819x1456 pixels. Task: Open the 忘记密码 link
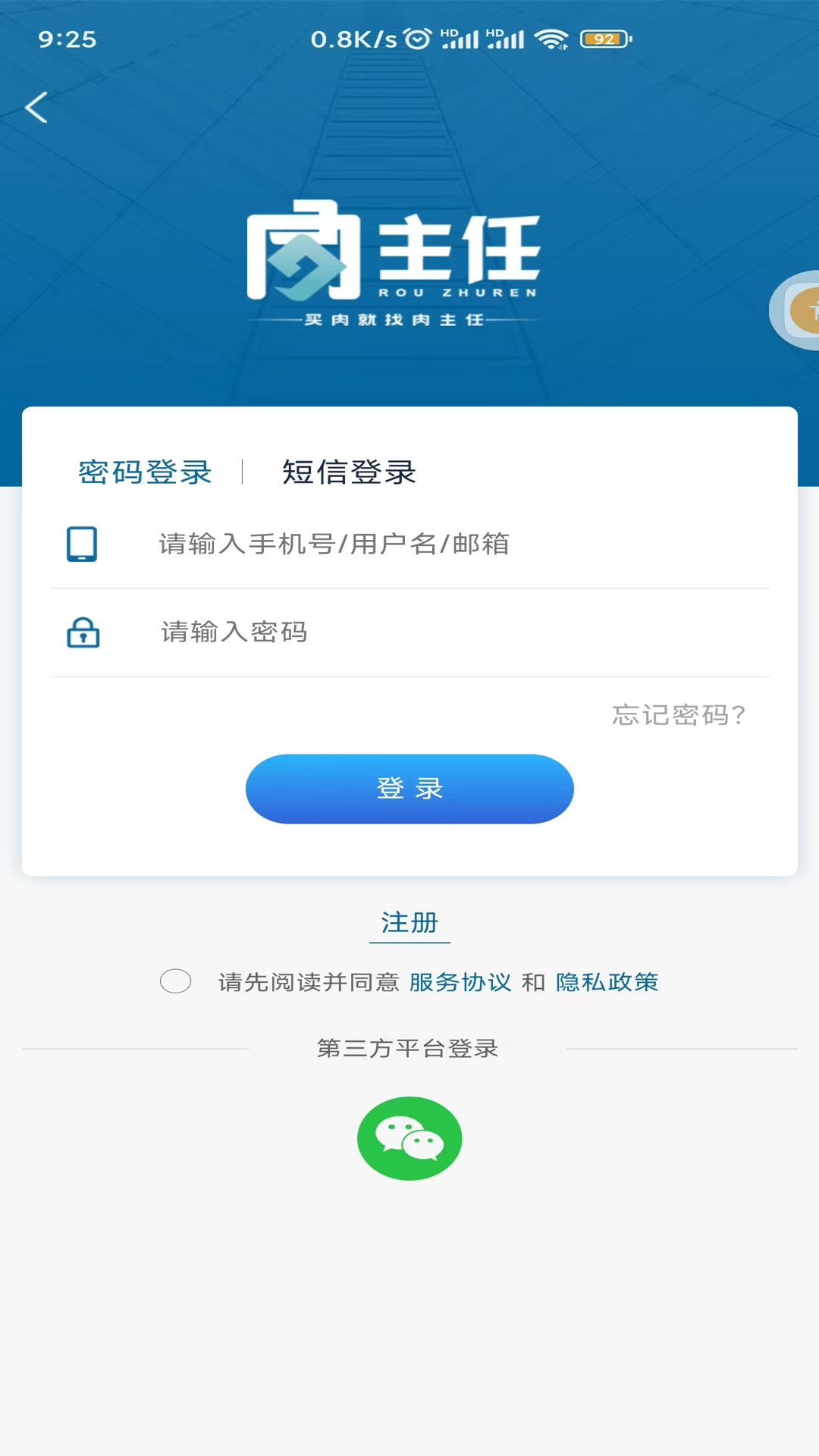click(679, 714)
